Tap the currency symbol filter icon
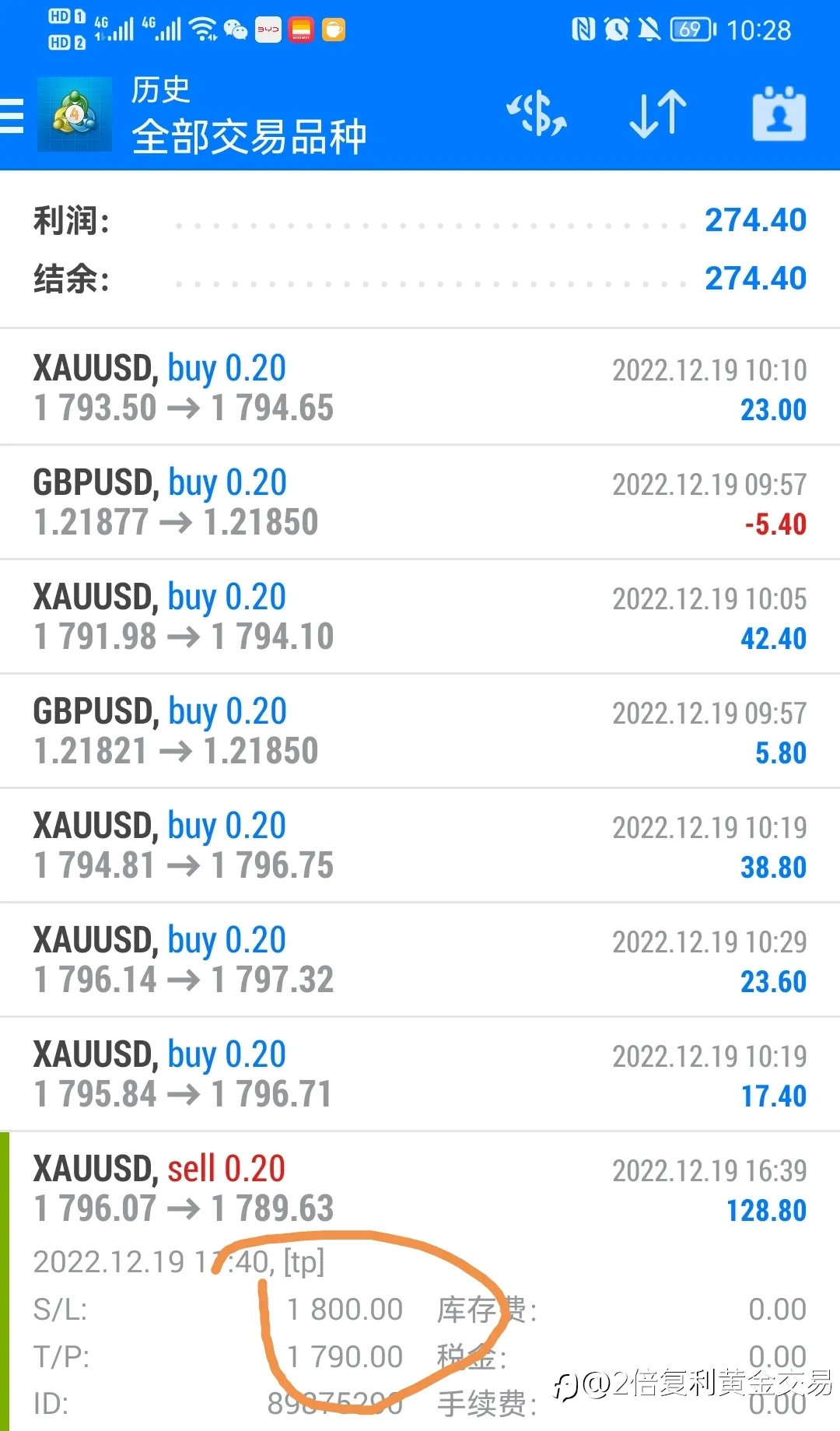 537,114
